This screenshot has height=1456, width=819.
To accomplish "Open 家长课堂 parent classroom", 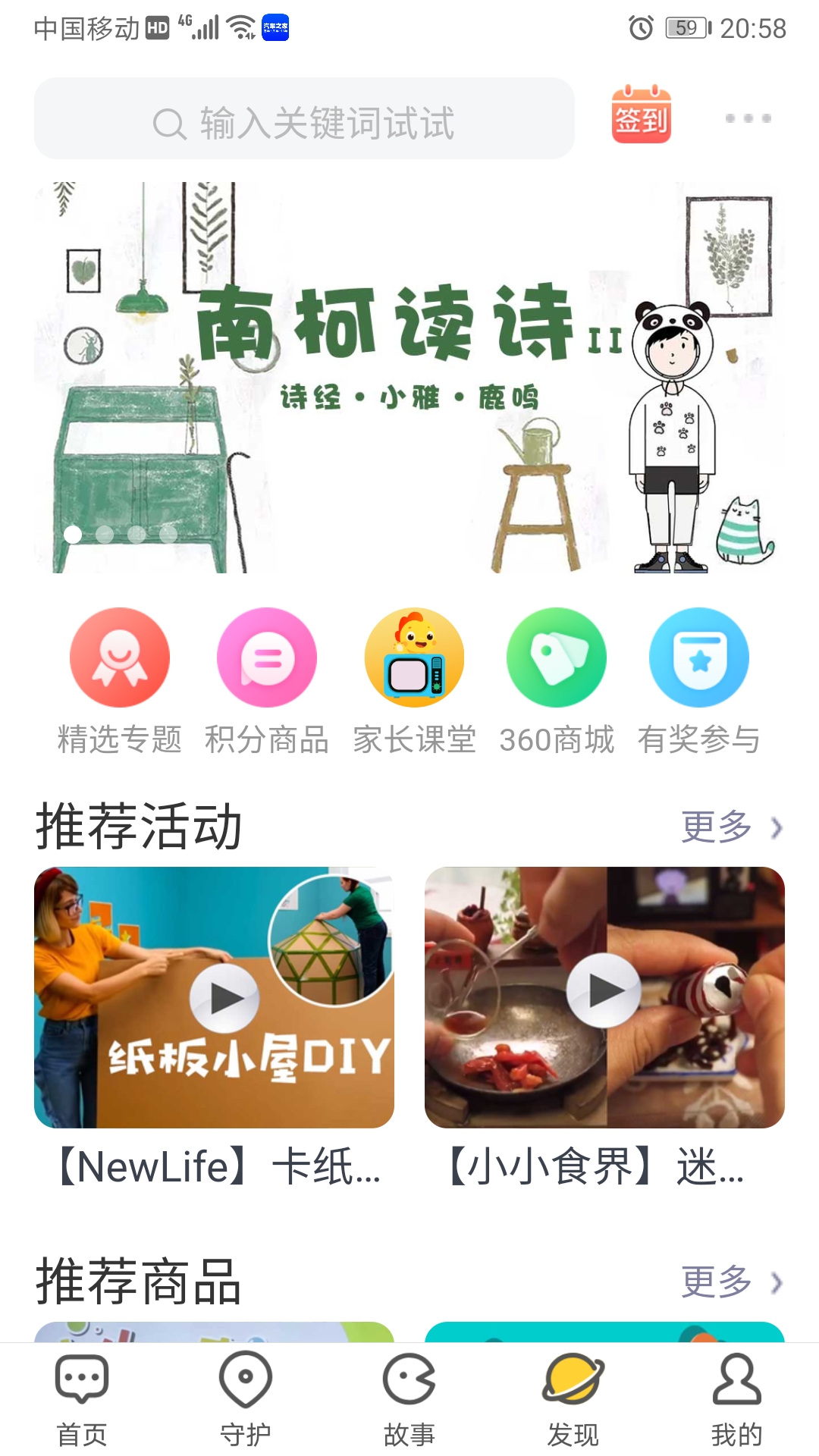I will pyautogui.click(x=414, y=682).
